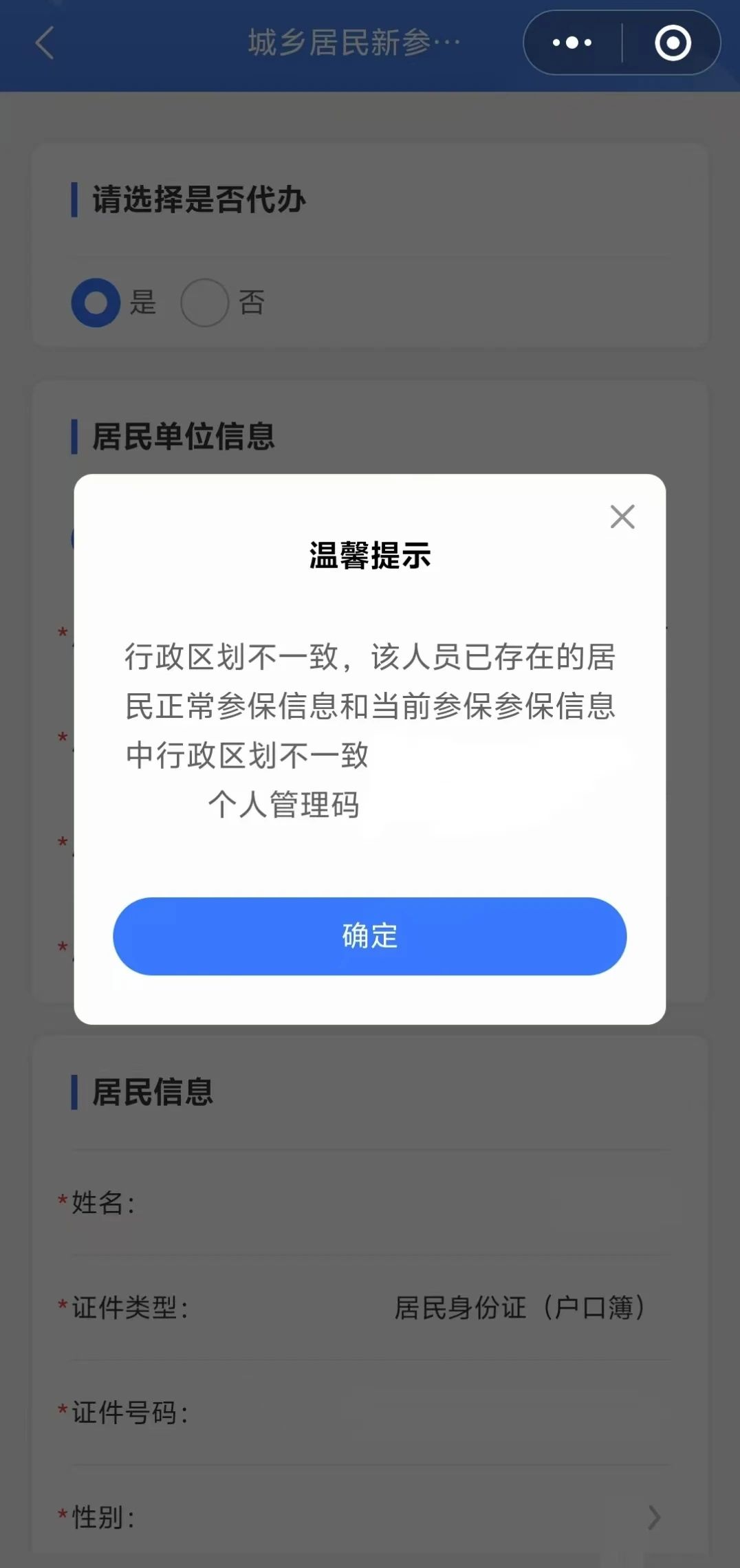Select 是 for 是否代办

(x=96, y=303)
